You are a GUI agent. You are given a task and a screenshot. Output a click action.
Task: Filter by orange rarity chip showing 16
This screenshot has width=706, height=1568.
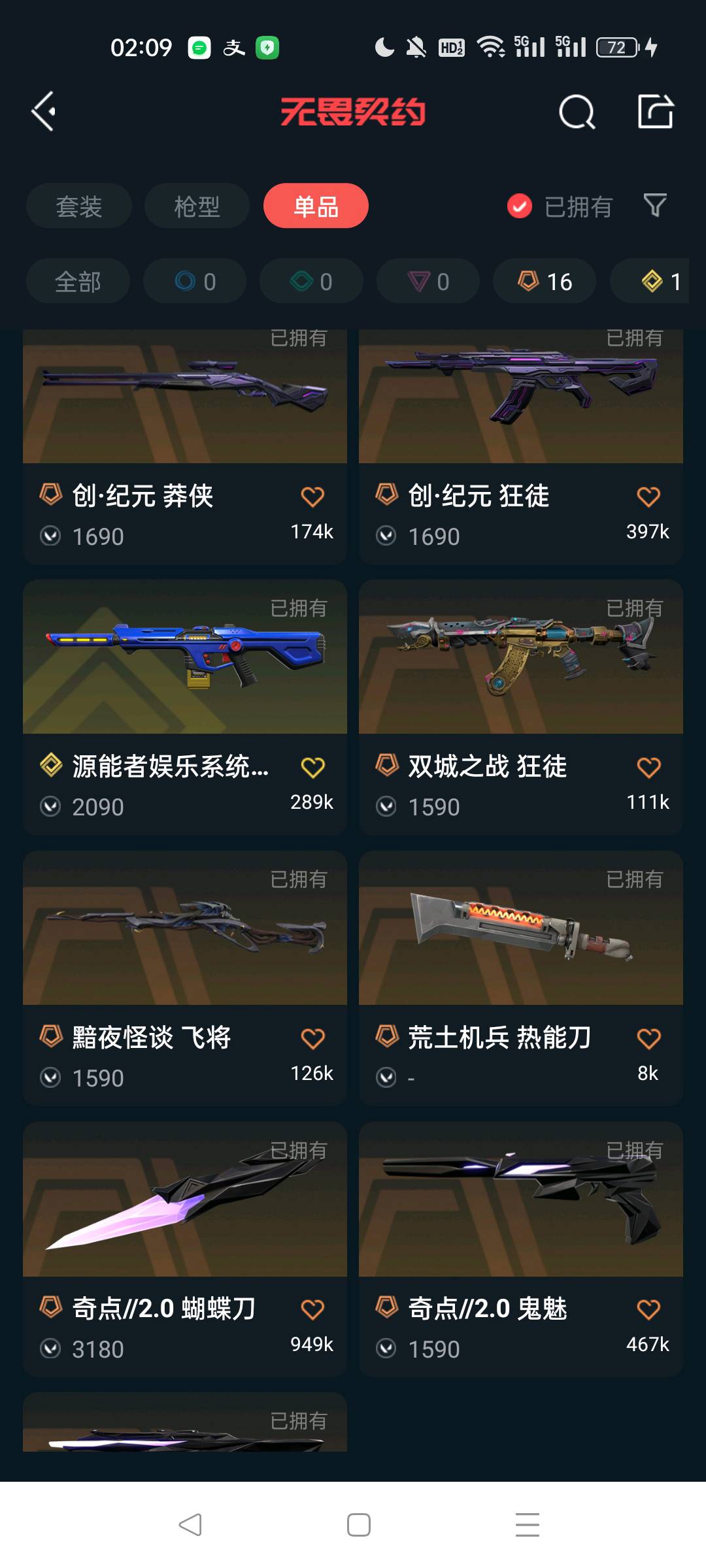[545, 282]
